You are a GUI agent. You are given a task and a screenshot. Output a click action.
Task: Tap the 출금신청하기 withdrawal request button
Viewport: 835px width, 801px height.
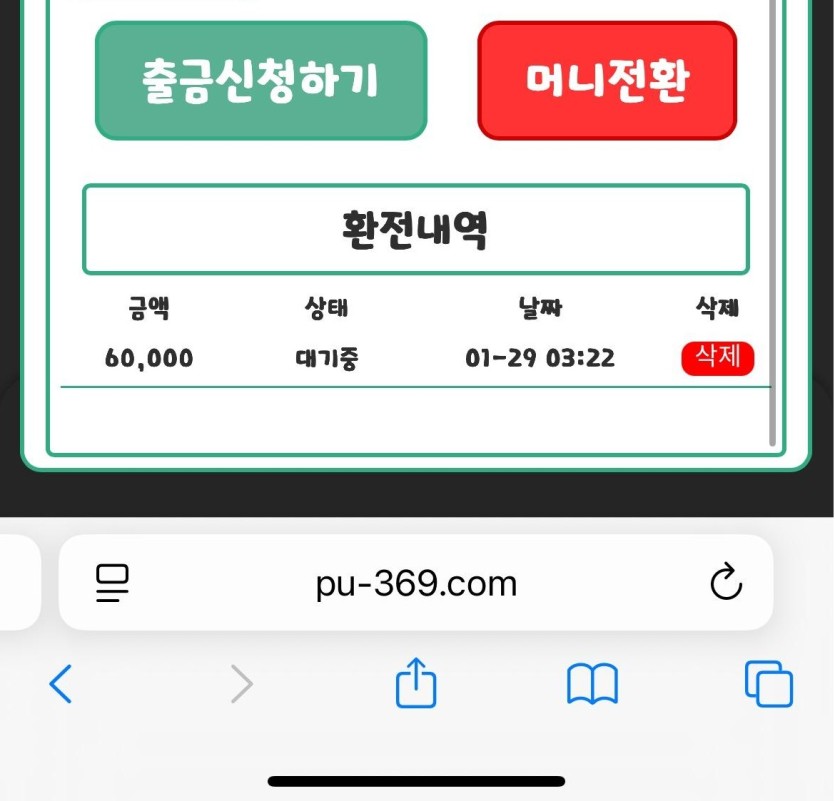261,81
